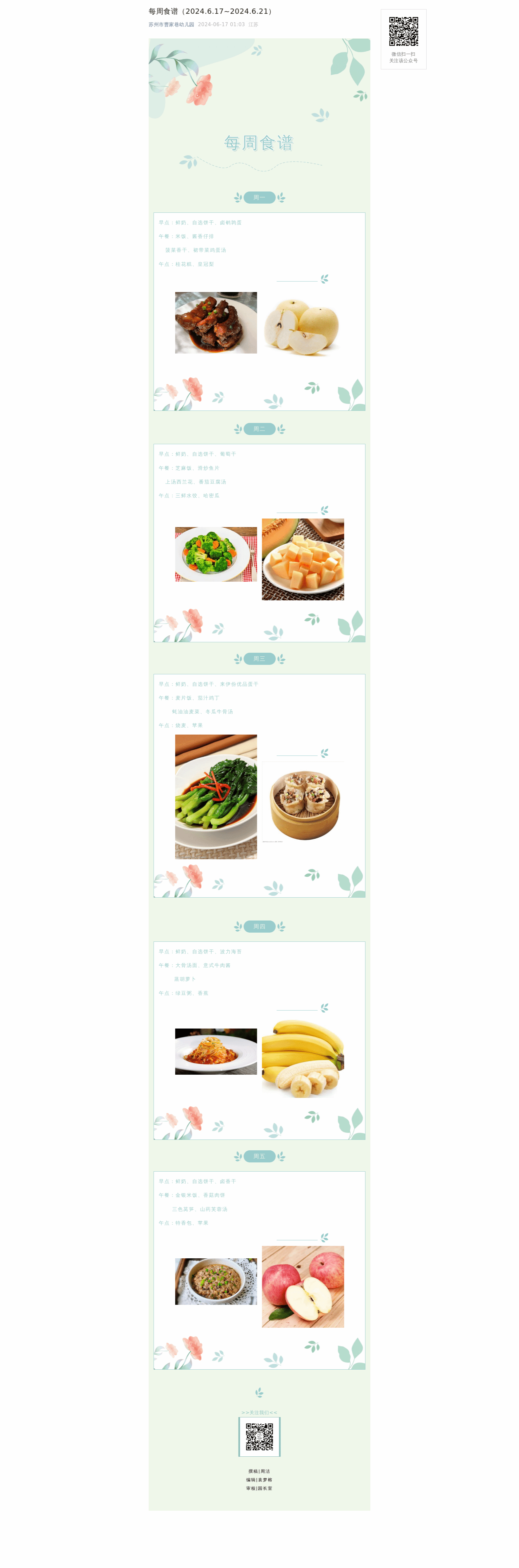
Task: Open the 苏州市曹家巷幼儿园 account link
Action: [171, 25]
